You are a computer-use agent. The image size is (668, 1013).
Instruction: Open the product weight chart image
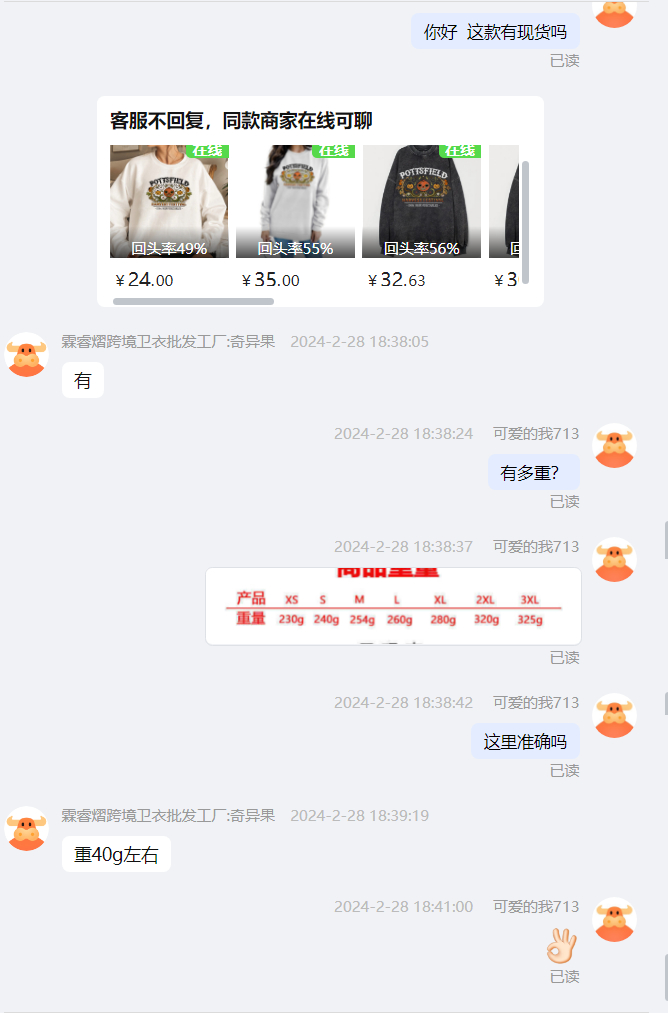click(x=393, y=606)
